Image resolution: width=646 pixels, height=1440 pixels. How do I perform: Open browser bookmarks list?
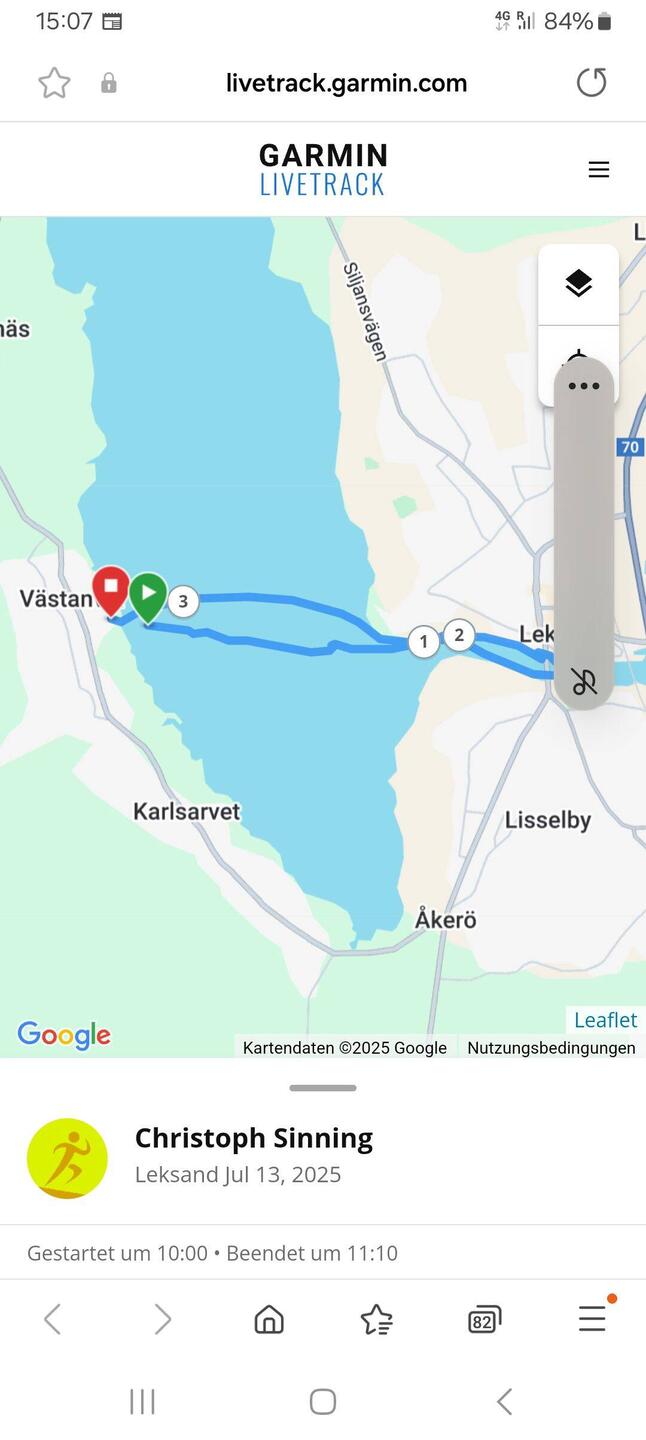coord(376,1320)
